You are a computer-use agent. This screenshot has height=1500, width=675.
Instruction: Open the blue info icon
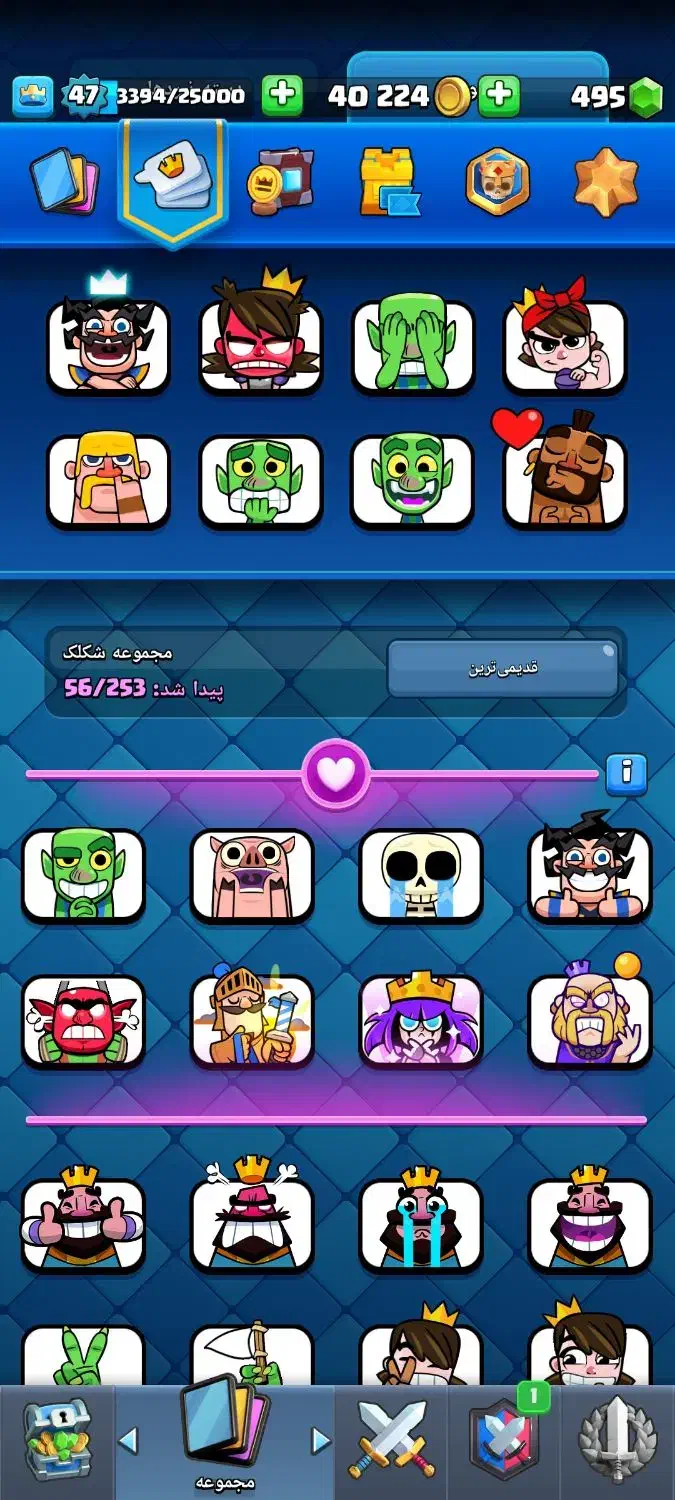(x=627, y=774)
